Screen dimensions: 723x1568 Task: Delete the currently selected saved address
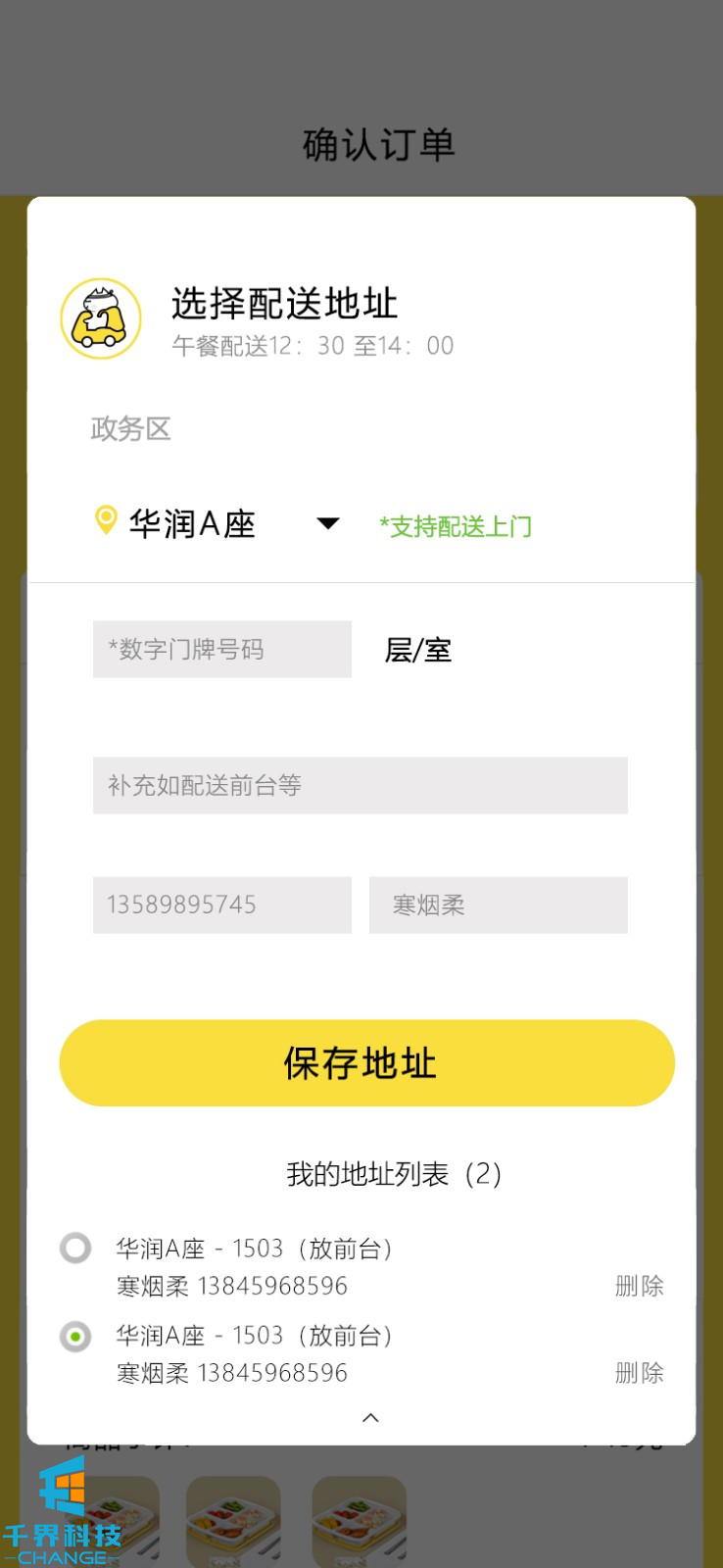tap(639, 1373)
